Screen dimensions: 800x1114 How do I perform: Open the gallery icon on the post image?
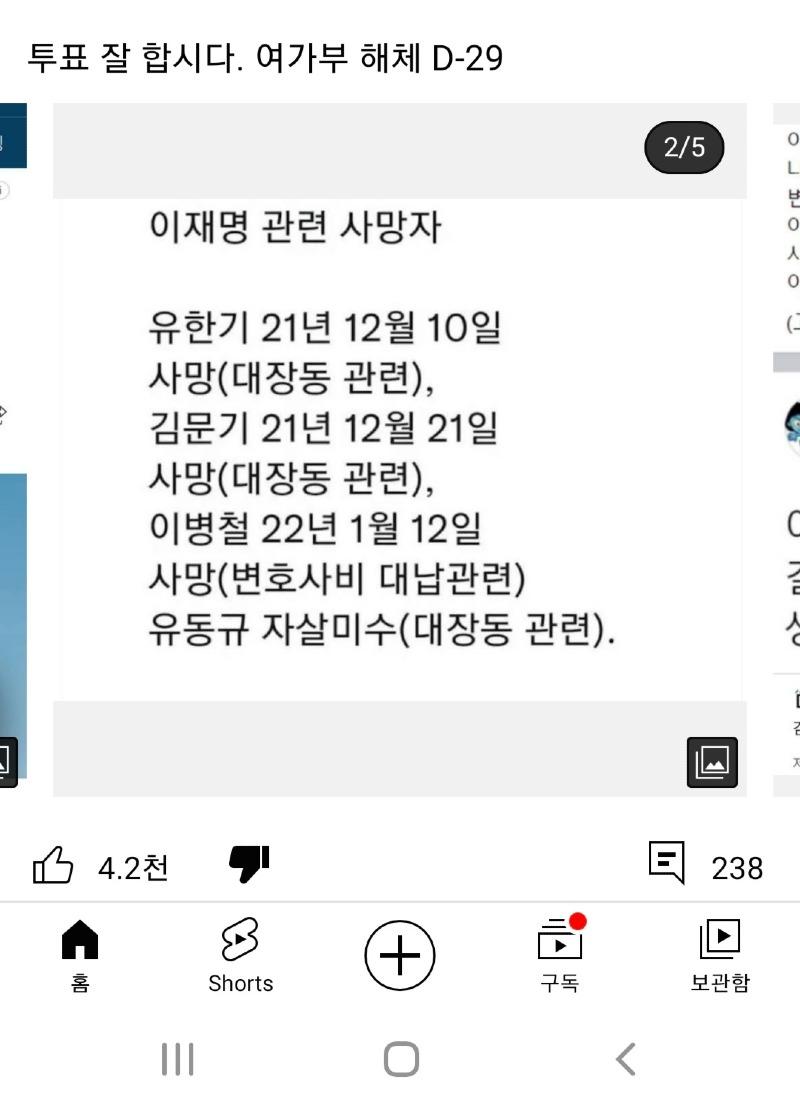click(x=712, y=761)
